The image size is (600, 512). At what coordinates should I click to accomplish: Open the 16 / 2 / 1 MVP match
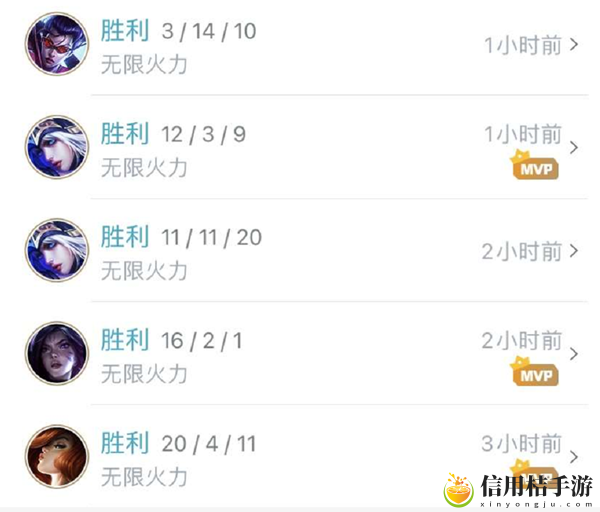click(300, 354)
